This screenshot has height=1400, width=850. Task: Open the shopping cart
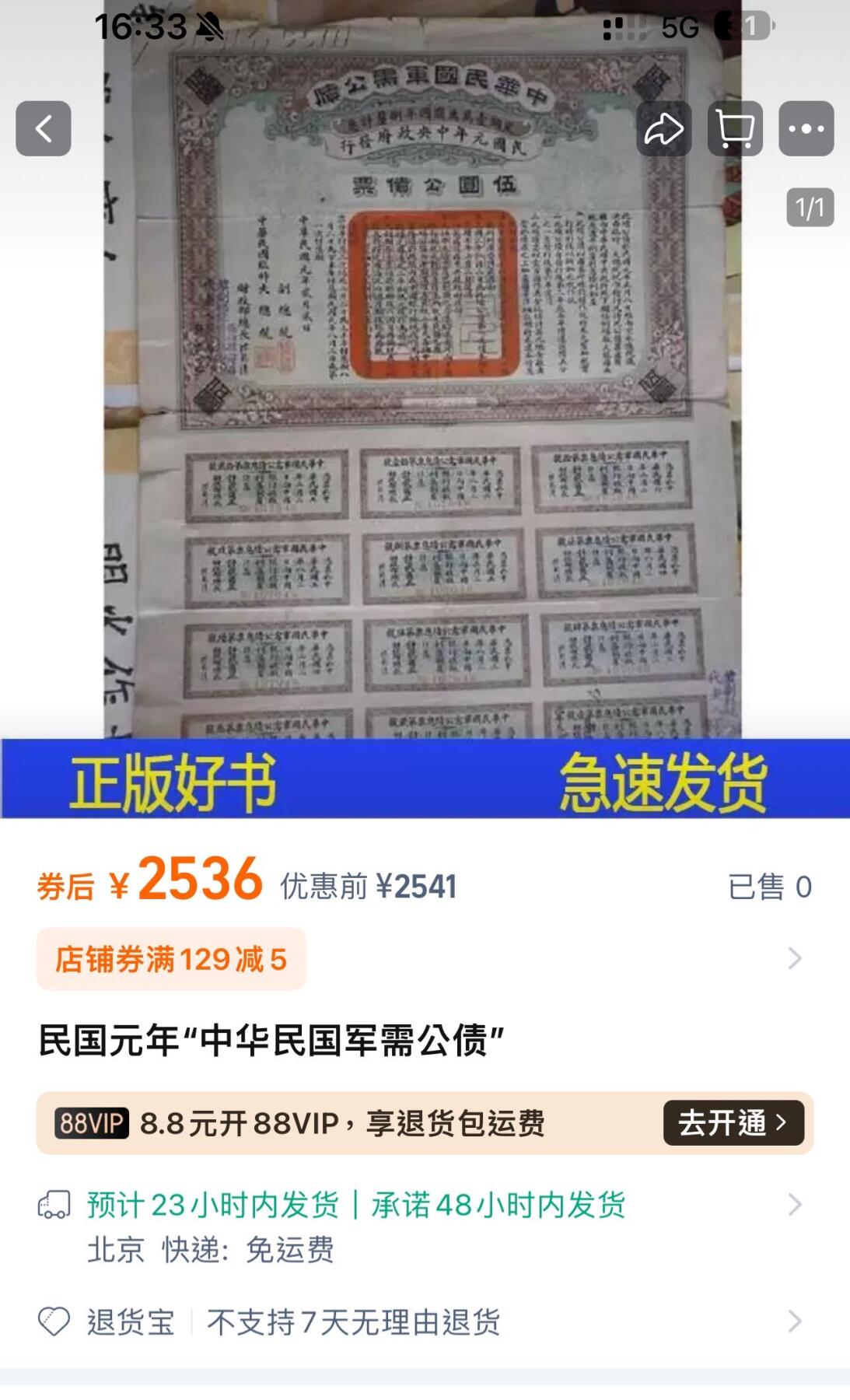click(735, 128)
